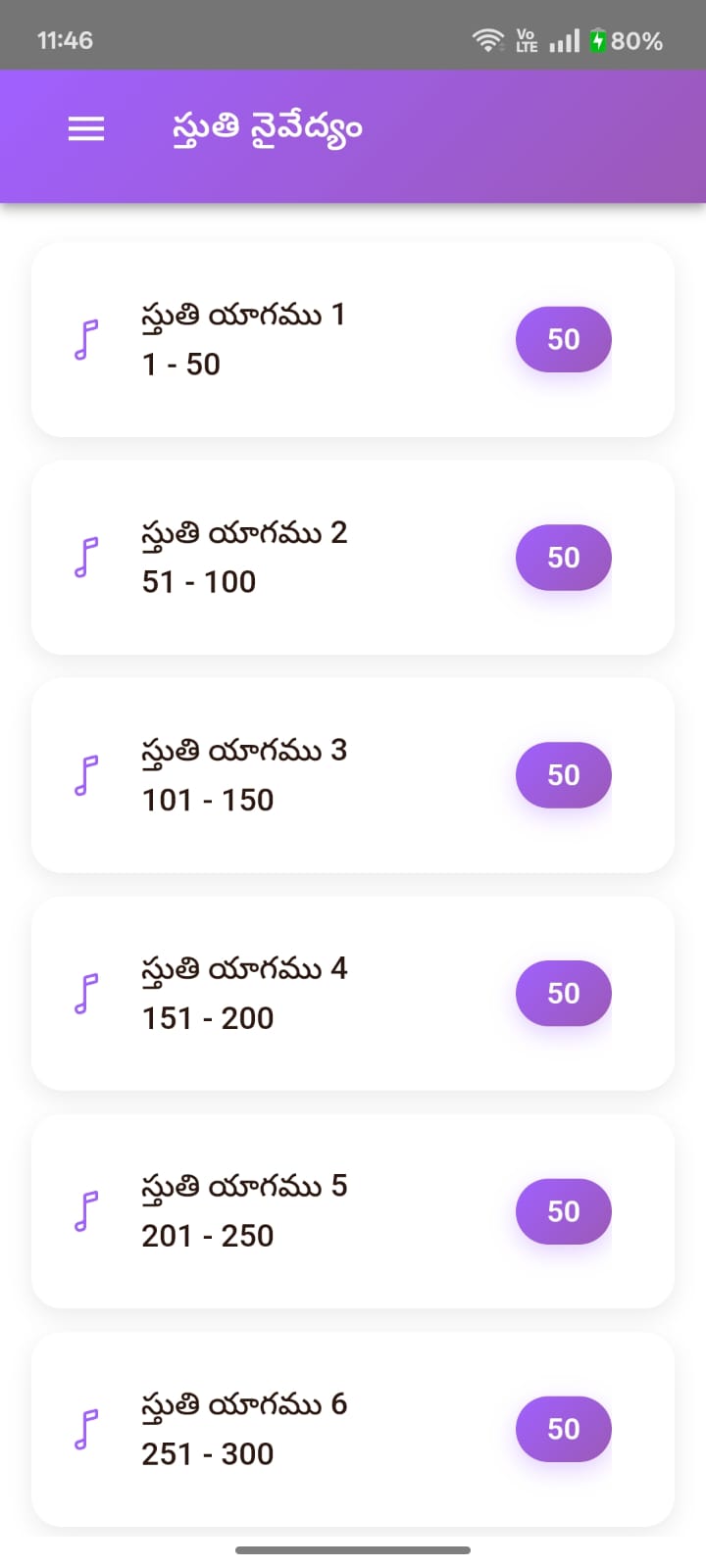Tap the music note icon for స్తుతి యాగము 1
The height and width of the screenshot is (1568, 706).
point(86,339)
